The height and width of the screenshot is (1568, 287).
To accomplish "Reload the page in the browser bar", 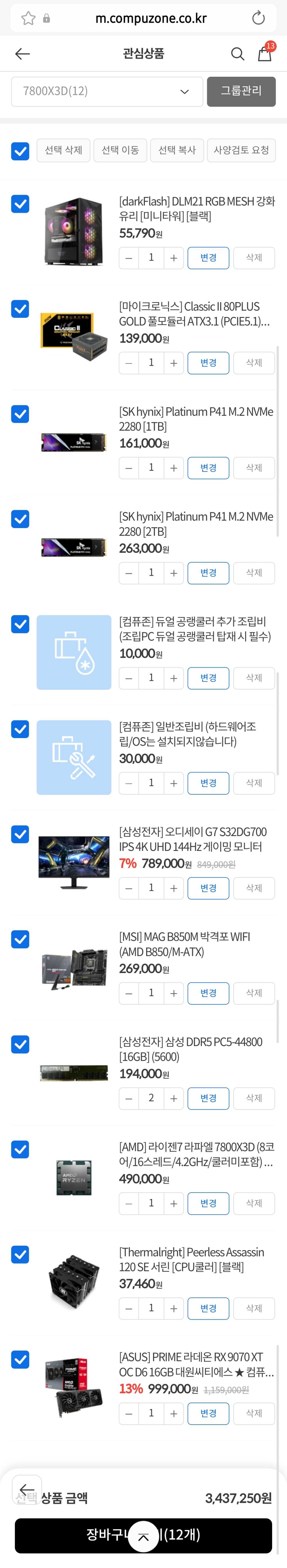I will tap(258, 18).
